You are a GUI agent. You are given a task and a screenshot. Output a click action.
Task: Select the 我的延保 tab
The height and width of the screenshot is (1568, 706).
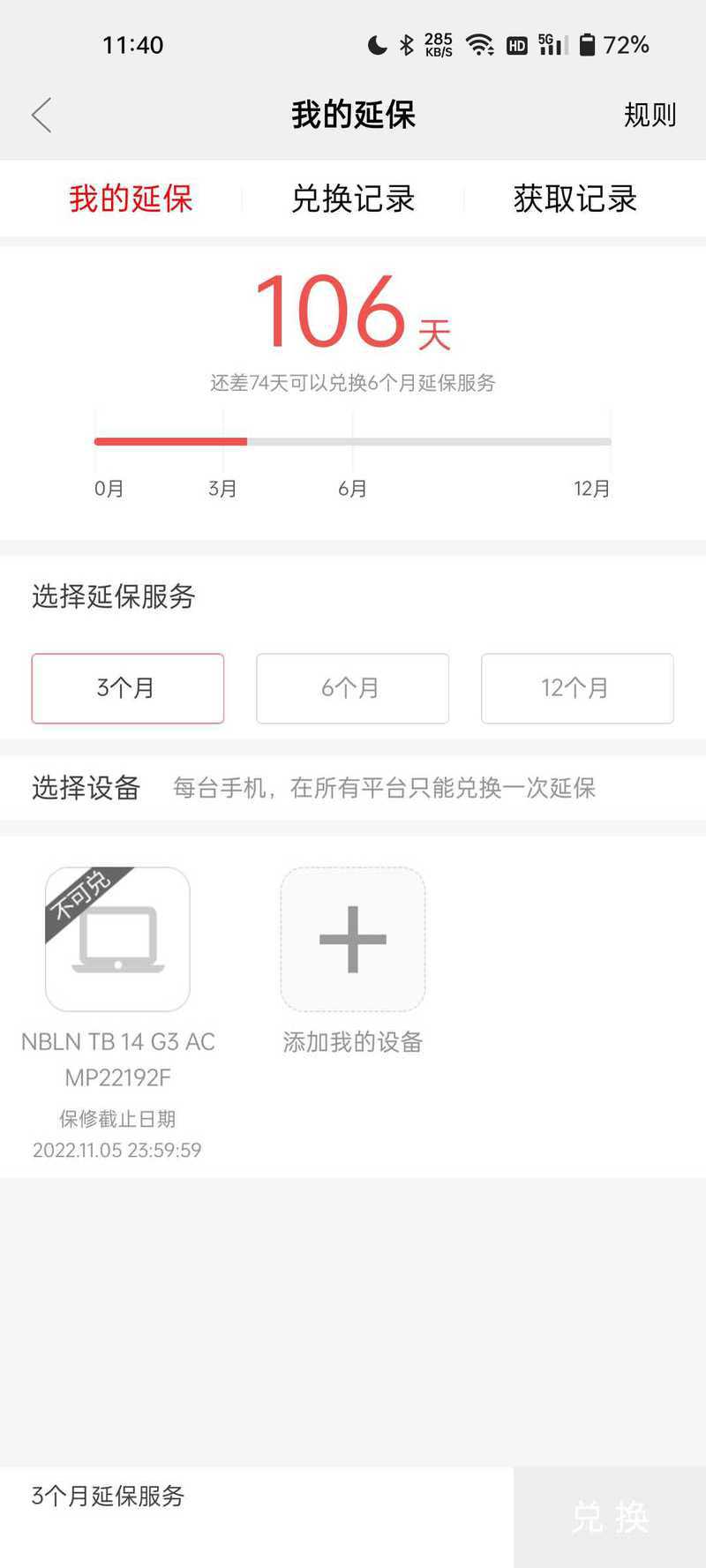click(x=131, y=199)
